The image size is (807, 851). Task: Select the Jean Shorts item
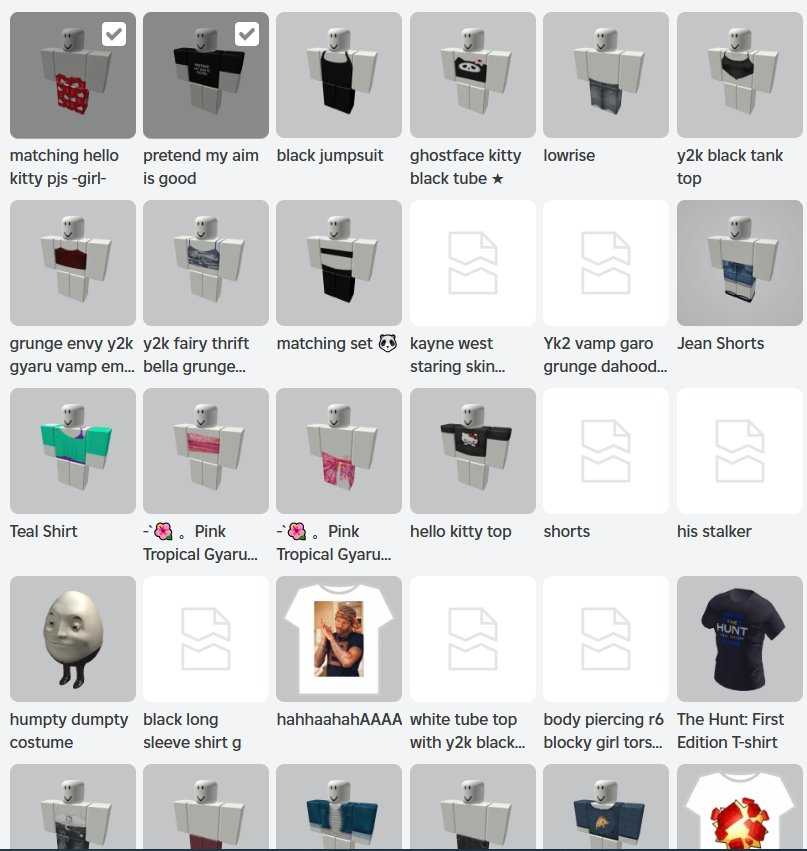pyautogui.click(x=739, y=263)
